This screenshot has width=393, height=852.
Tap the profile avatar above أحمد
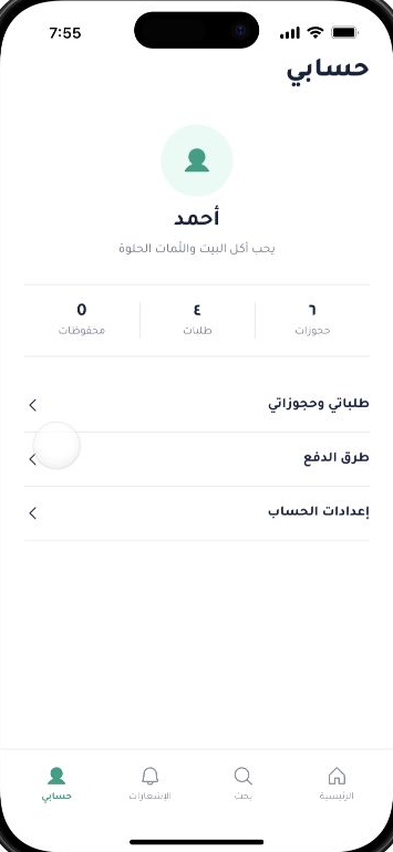point(197,160)
